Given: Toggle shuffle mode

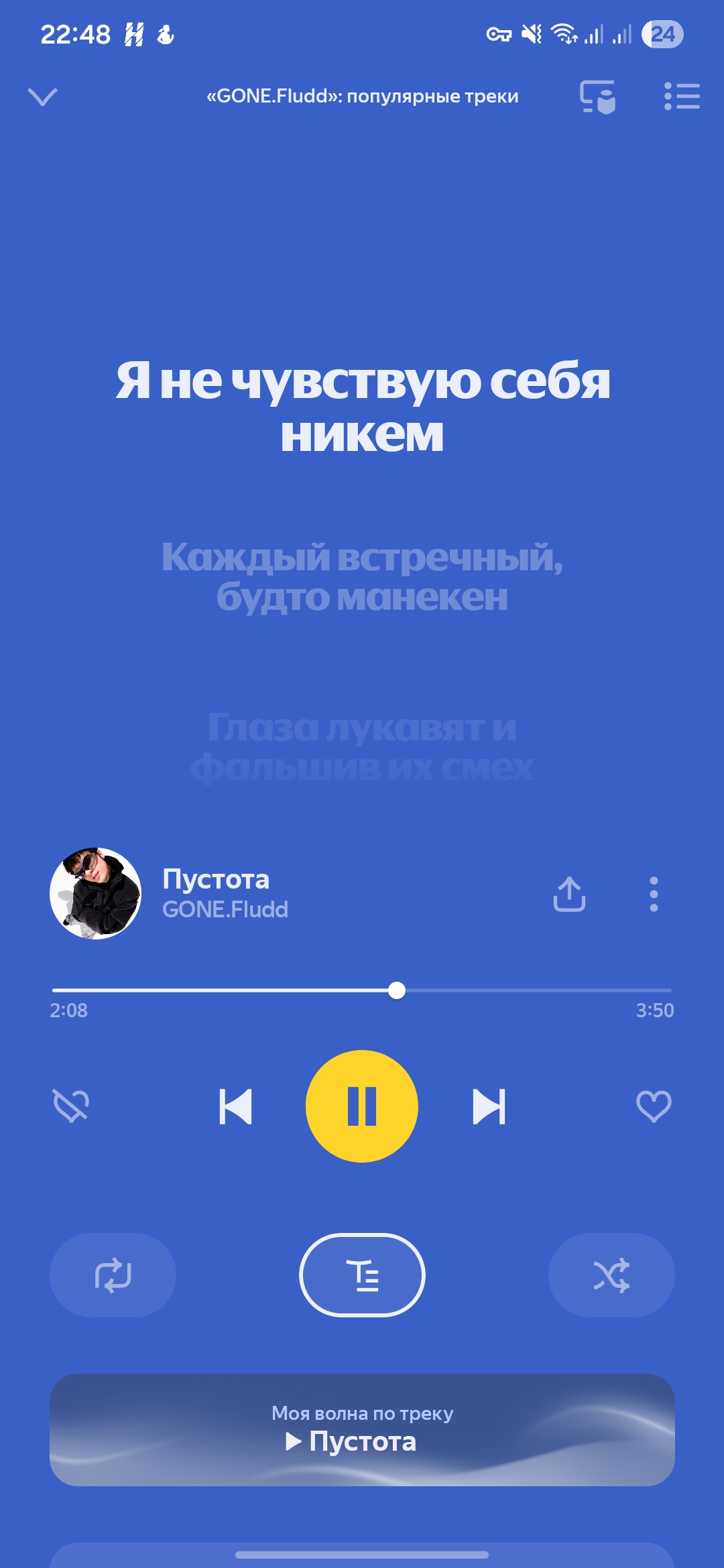Looking at the screenshot, I should [611, 1275].
